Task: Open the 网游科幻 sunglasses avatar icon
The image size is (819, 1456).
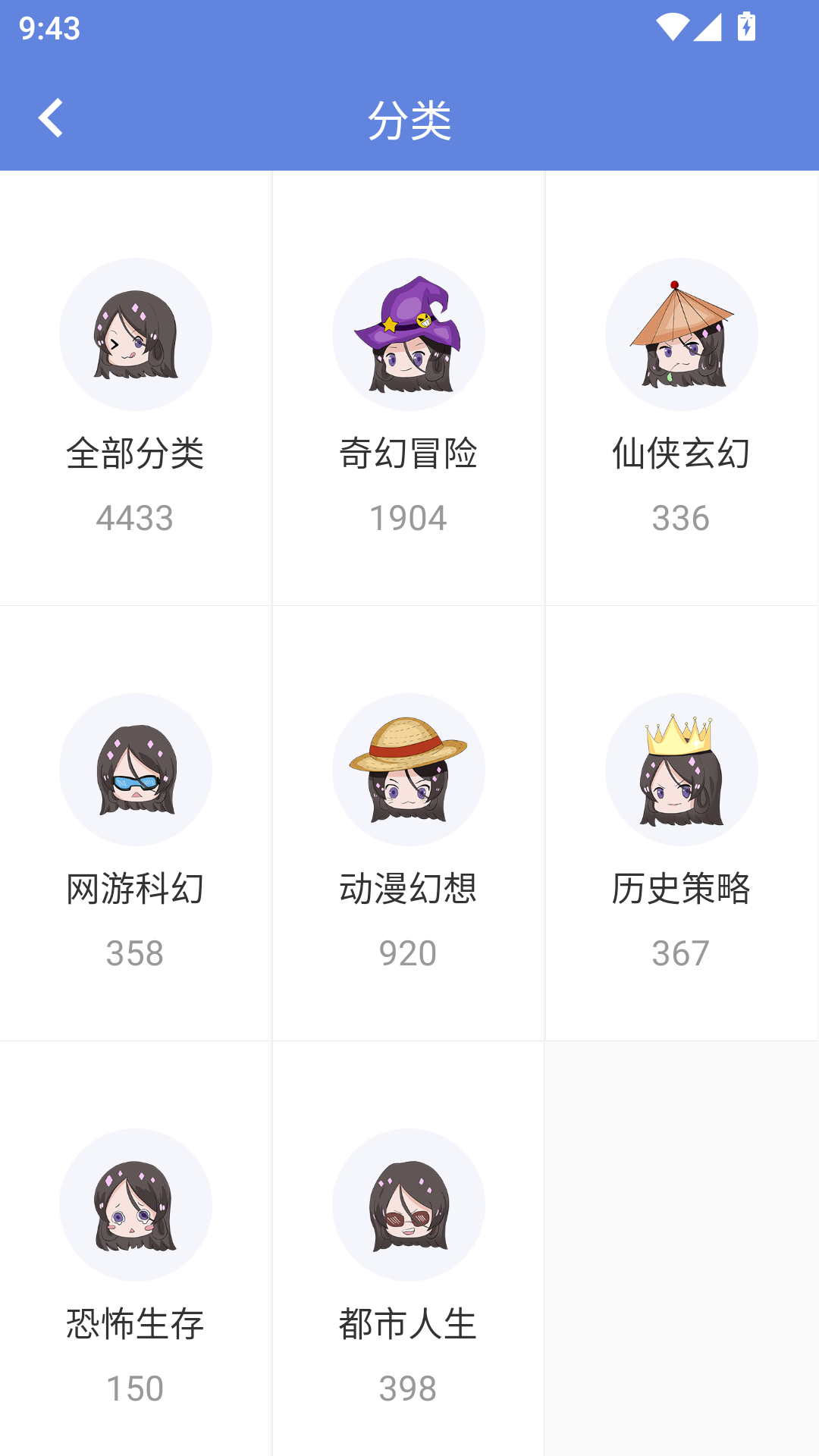Action: coord(135,770)
